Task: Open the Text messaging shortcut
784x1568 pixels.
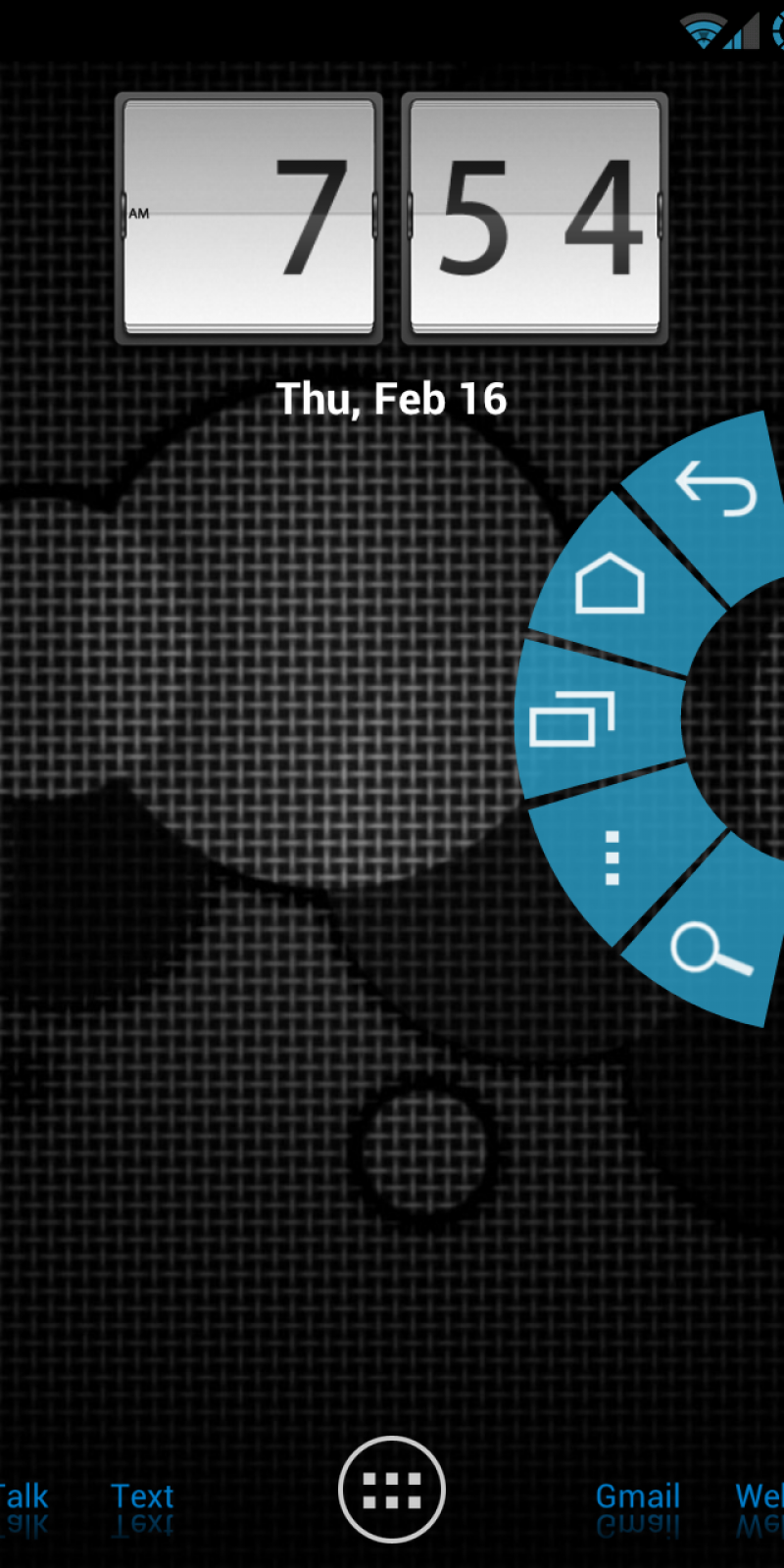Action: [x=142, y=1496]
